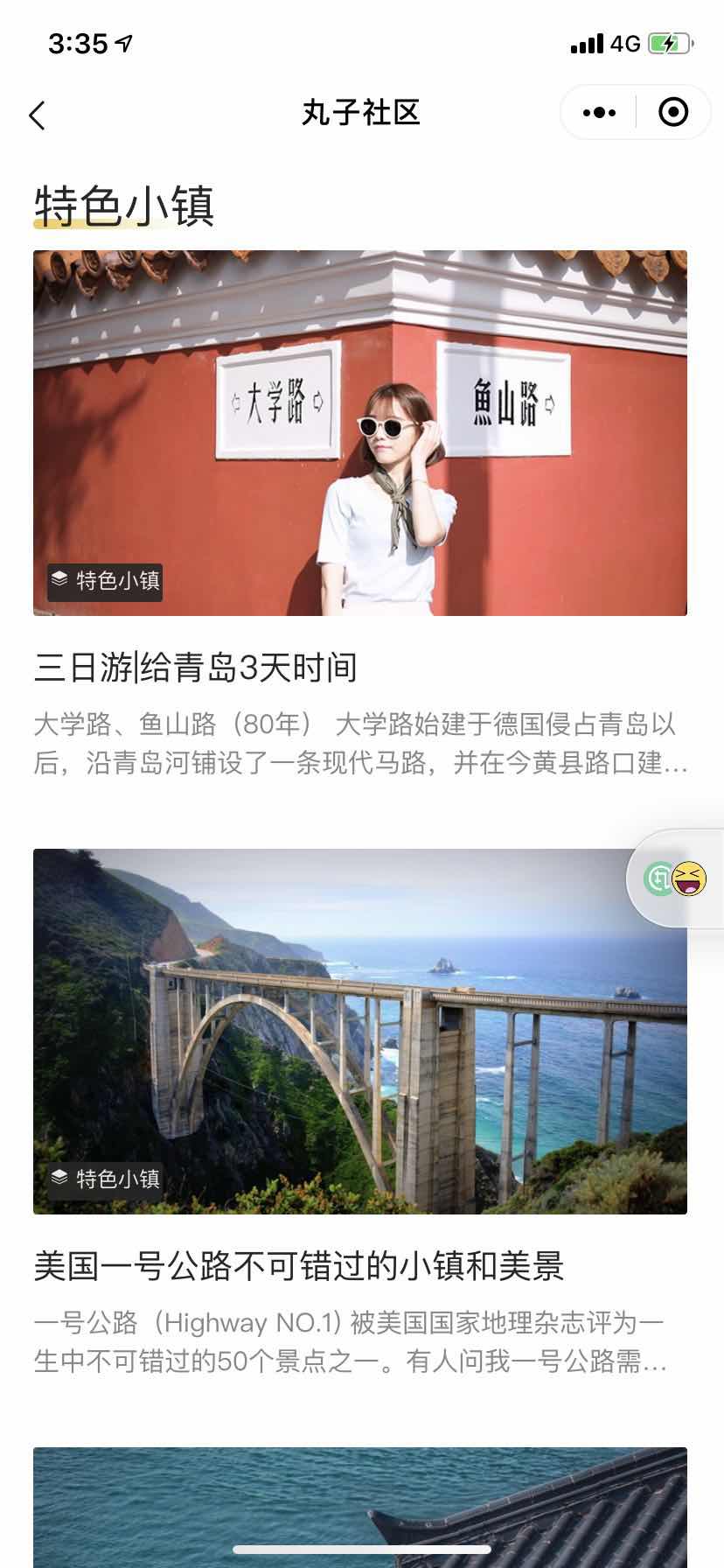Click the circular close mini-program icon
The height and width of the screenshot is (1568, 724).
click(673, 113)
